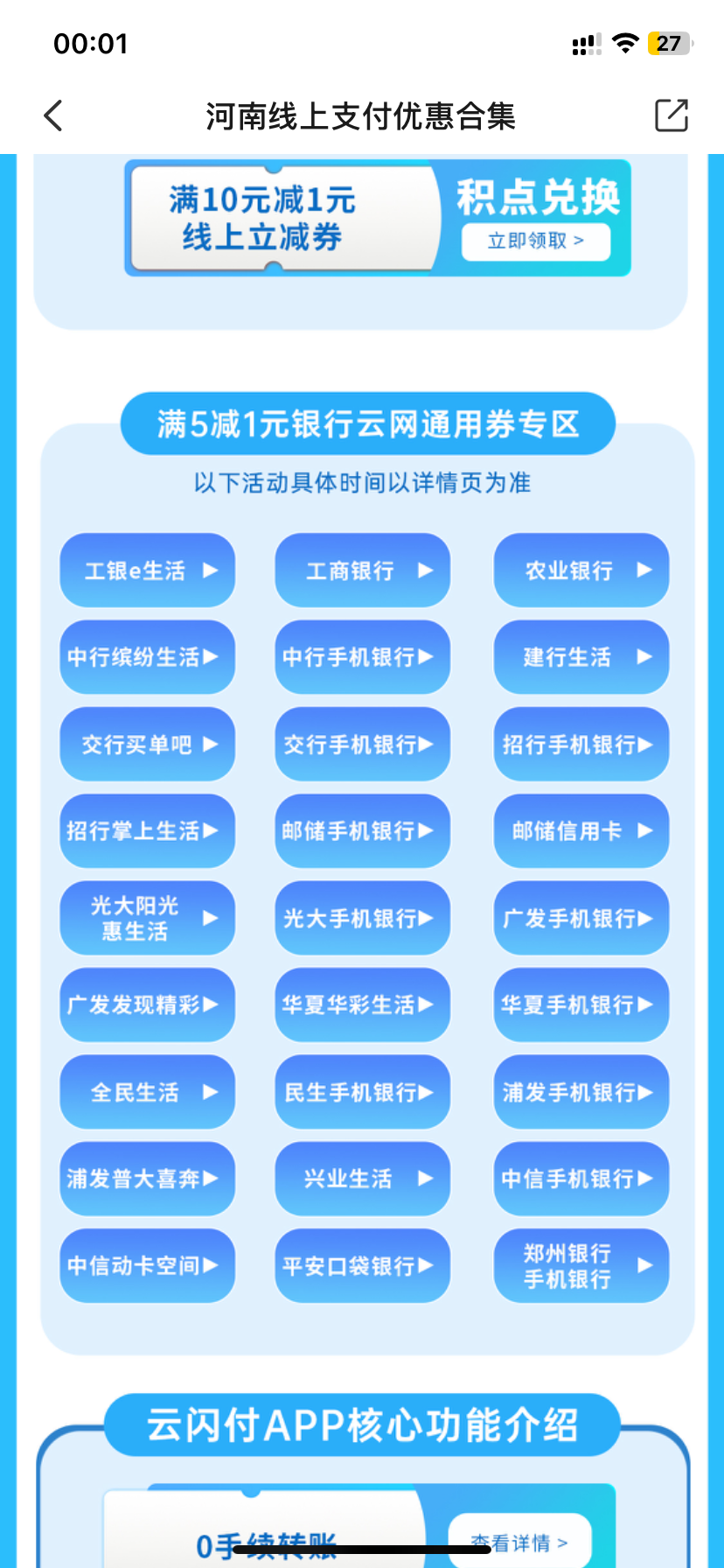Open 农业银行 coupon
This screenshot has height=1568, width=724.
tap(581, 570)
